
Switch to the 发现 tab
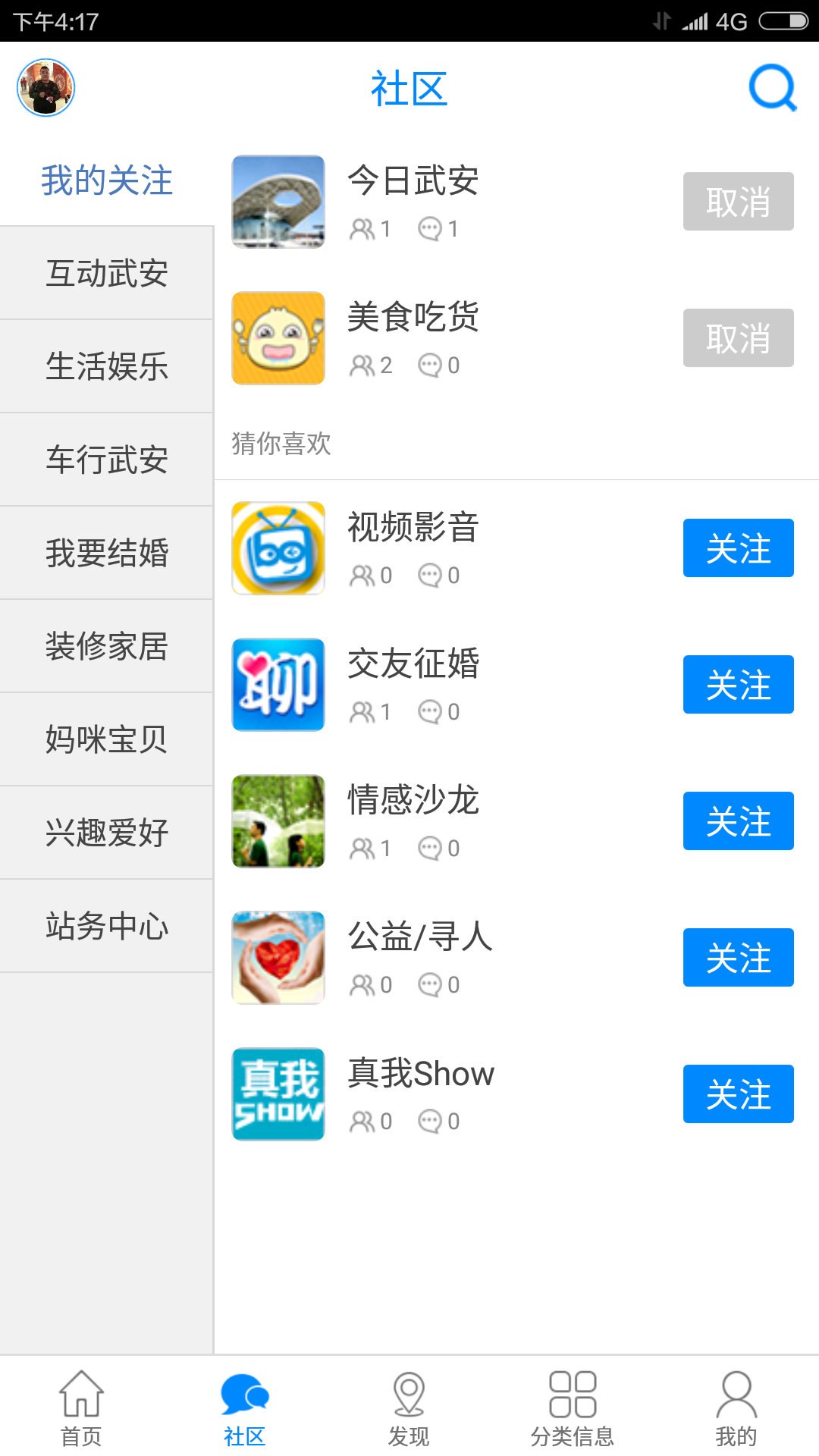pos(409,1407)
